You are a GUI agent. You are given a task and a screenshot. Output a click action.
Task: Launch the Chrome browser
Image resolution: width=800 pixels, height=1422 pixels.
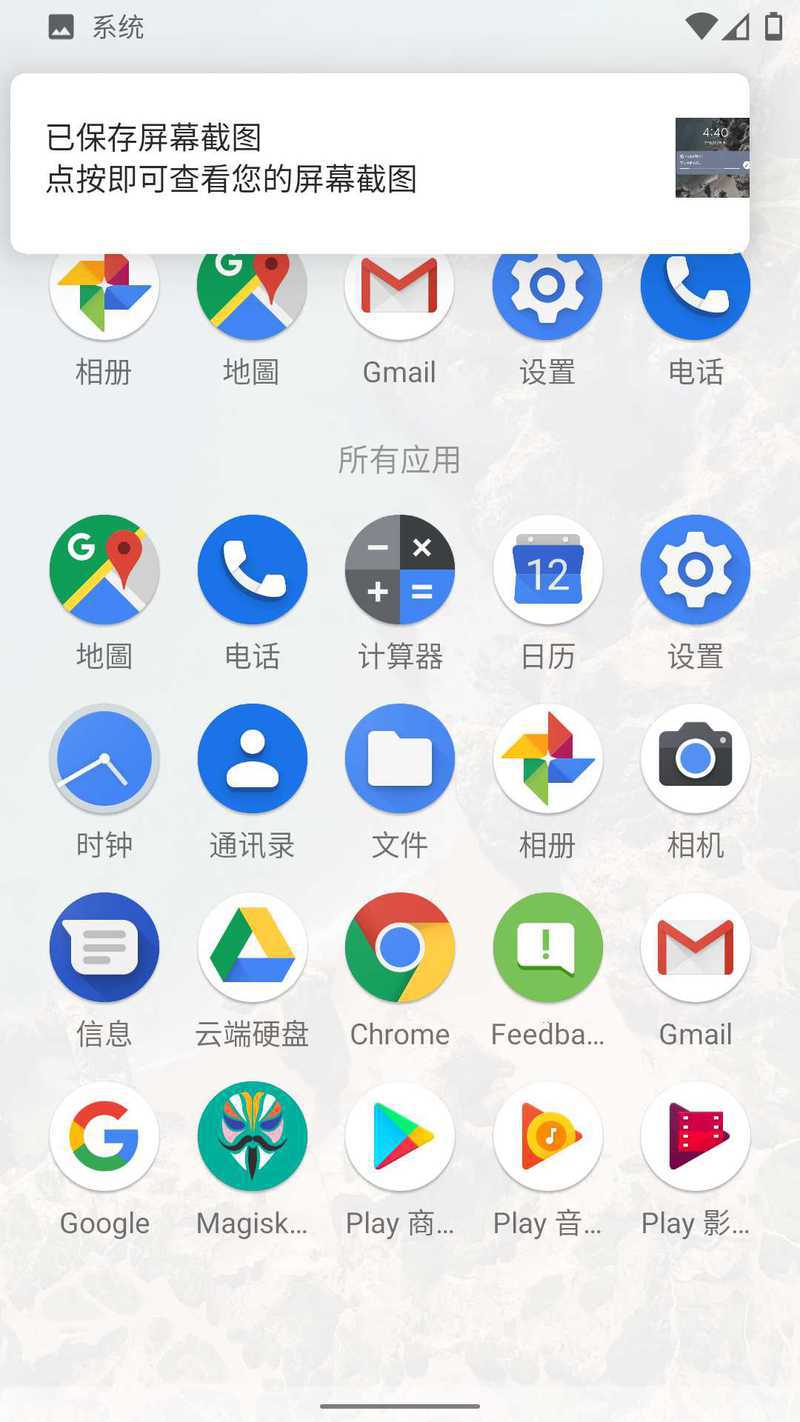coord(400,948)
